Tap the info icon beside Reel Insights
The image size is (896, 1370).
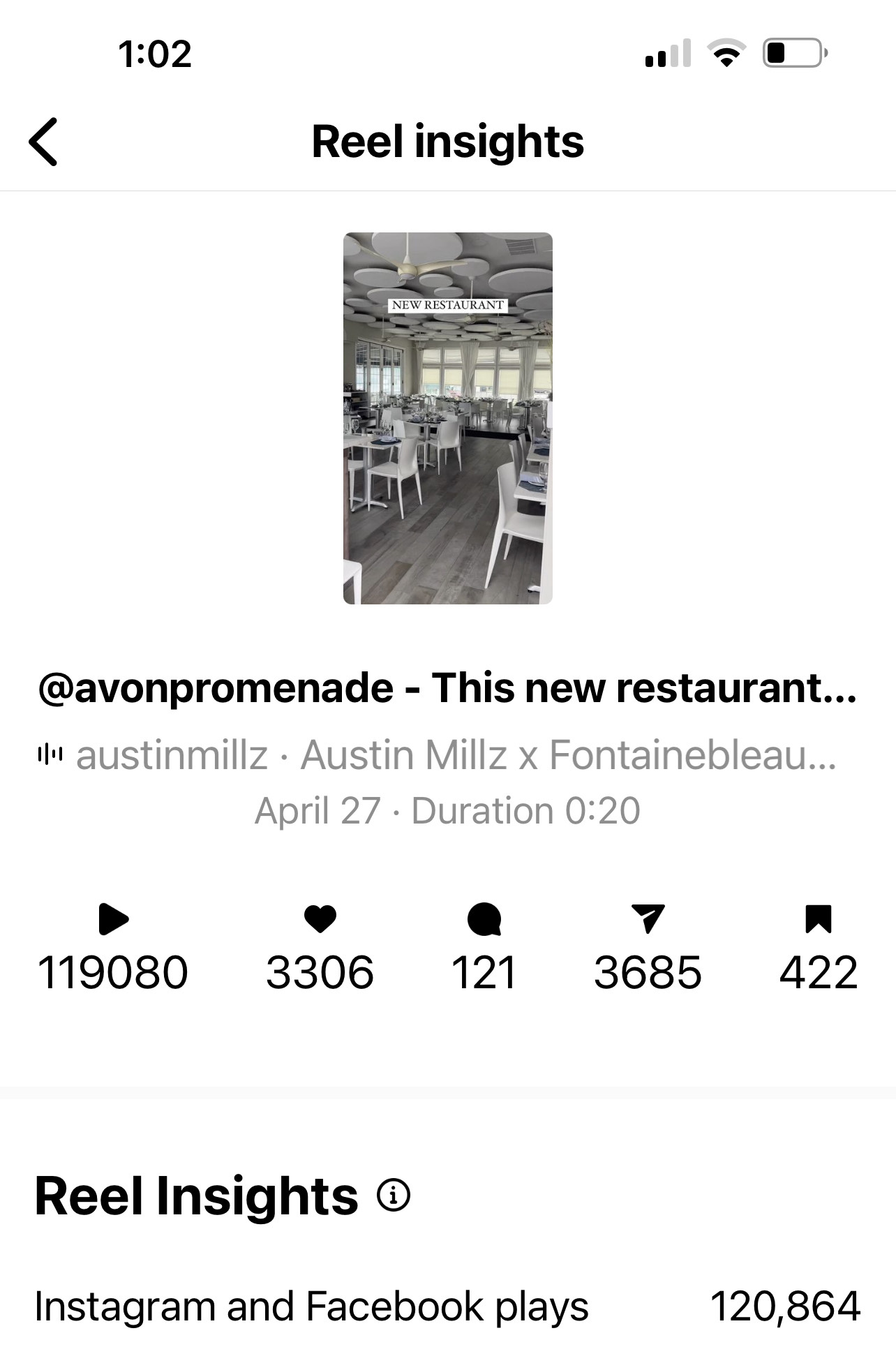[394, 1196]
